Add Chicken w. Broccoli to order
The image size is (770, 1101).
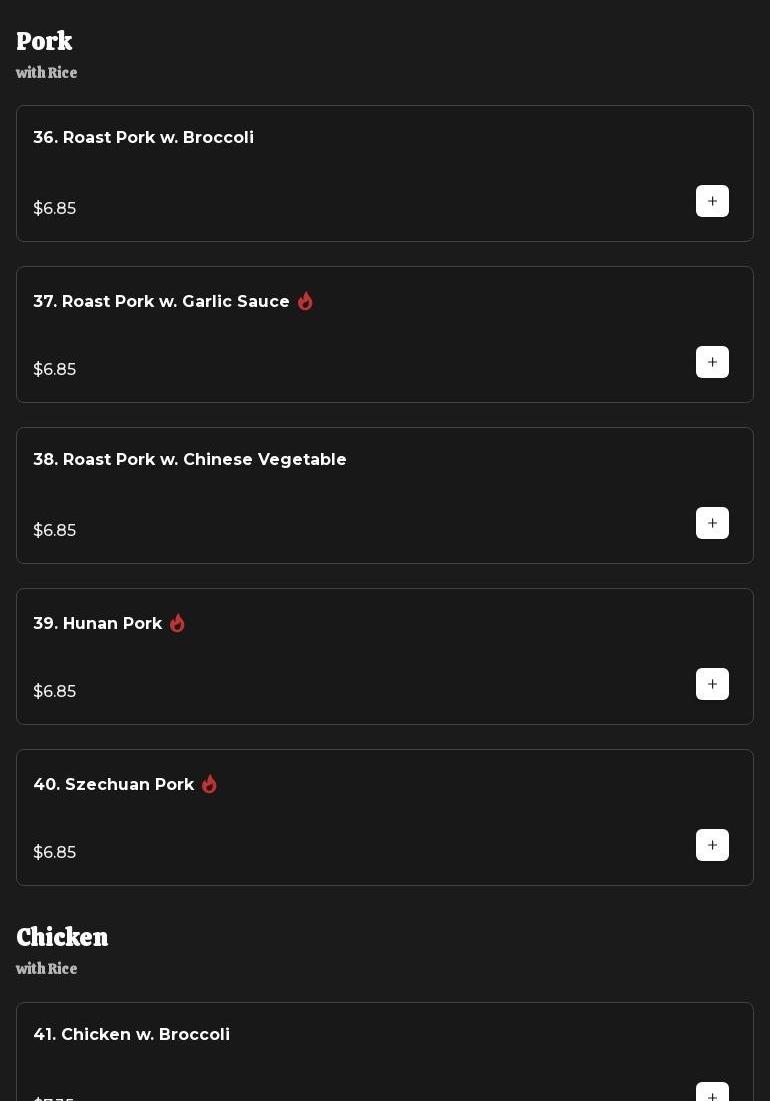pyautogui.click(x=712, y=1093)
